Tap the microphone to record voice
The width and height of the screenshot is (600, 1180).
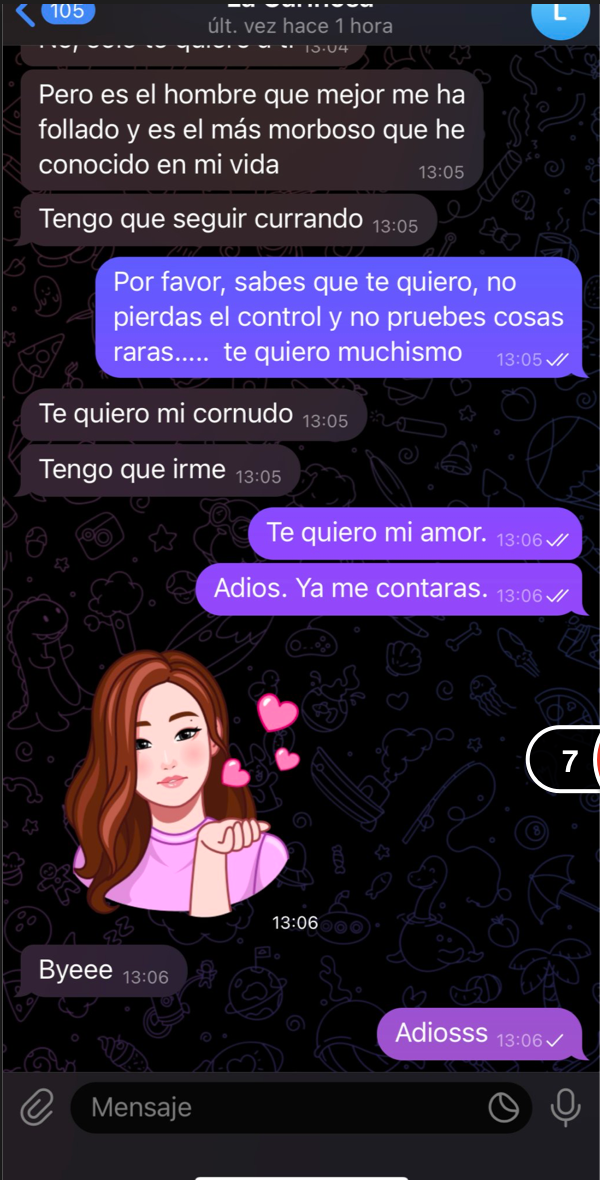tap(565, 1107)
